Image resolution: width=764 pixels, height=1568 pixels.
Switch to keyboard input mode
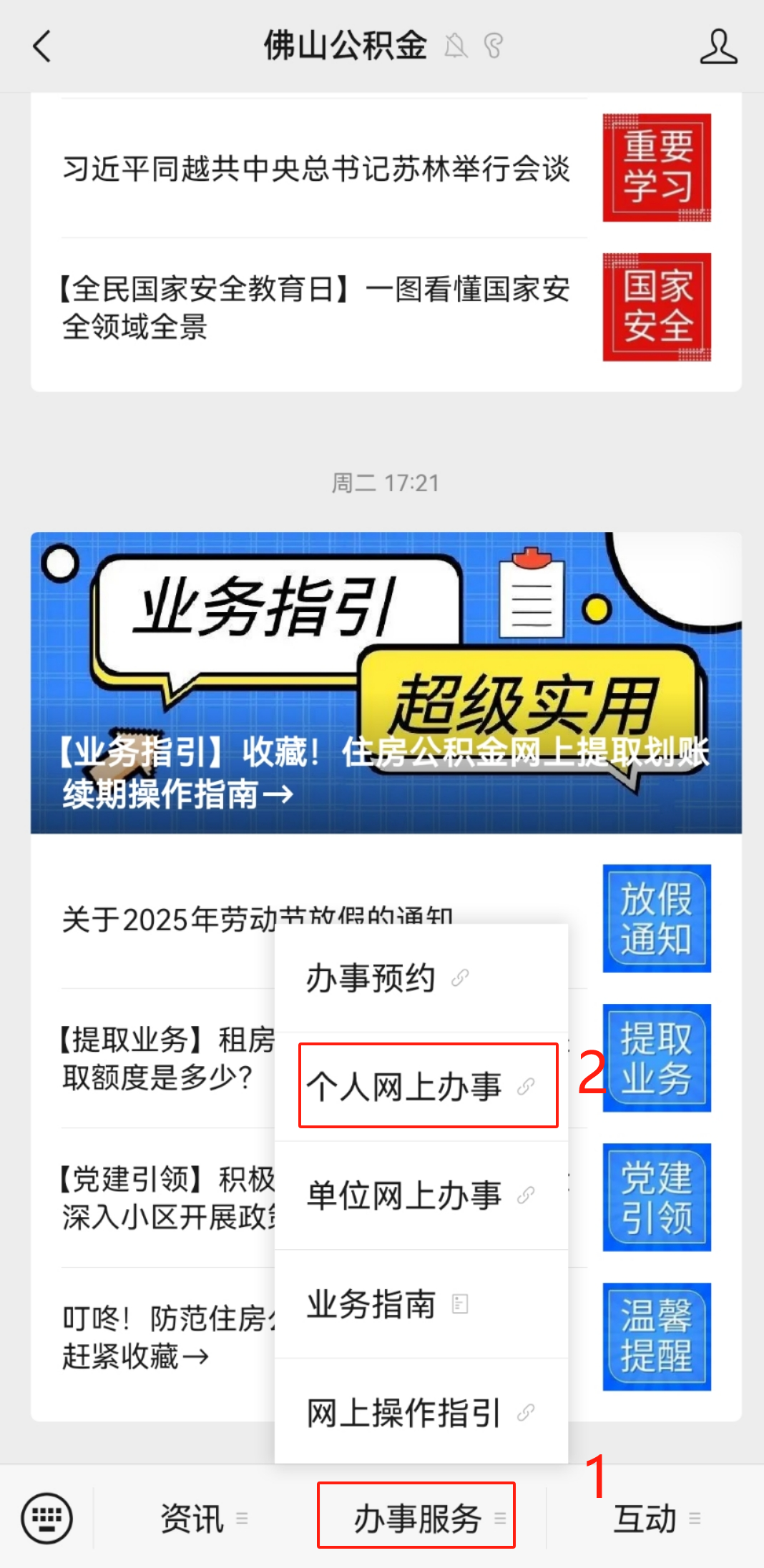tap(46, 1518)
